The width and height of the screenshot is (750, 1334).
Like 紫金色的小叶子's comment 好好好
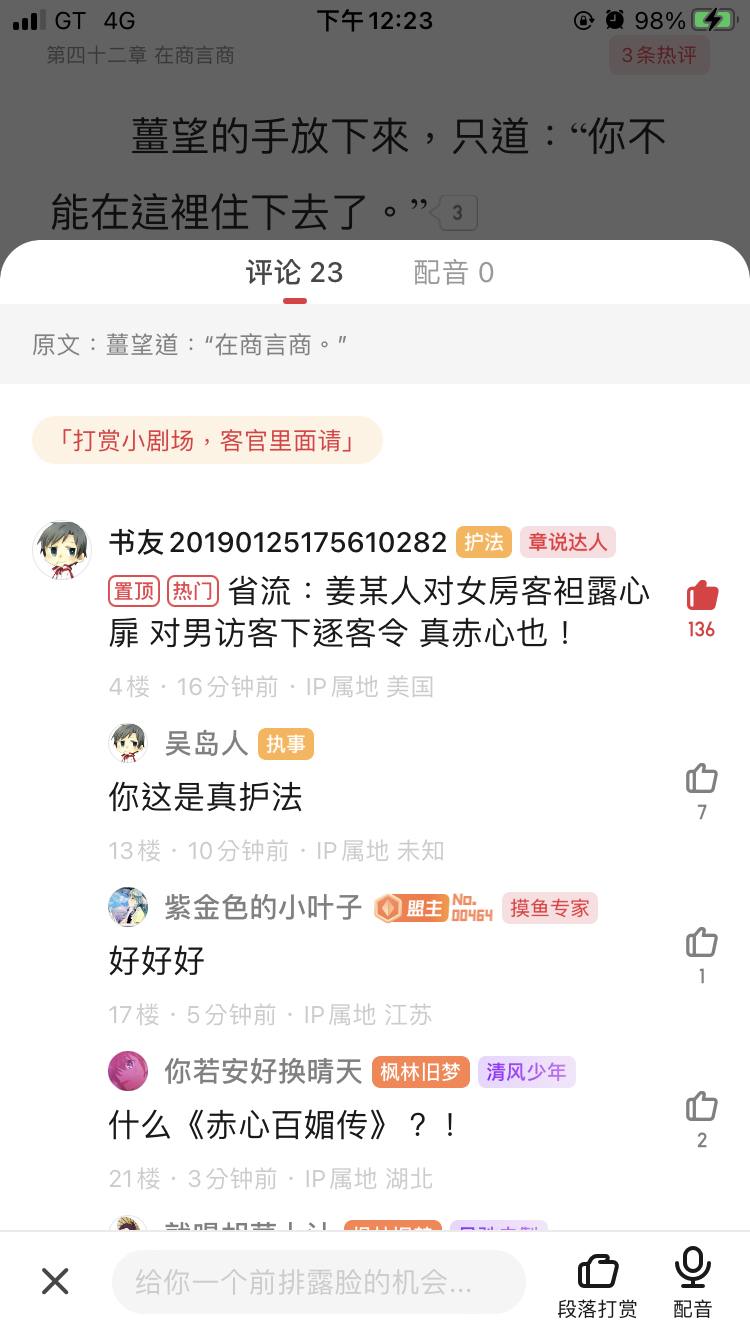[702, 943]
